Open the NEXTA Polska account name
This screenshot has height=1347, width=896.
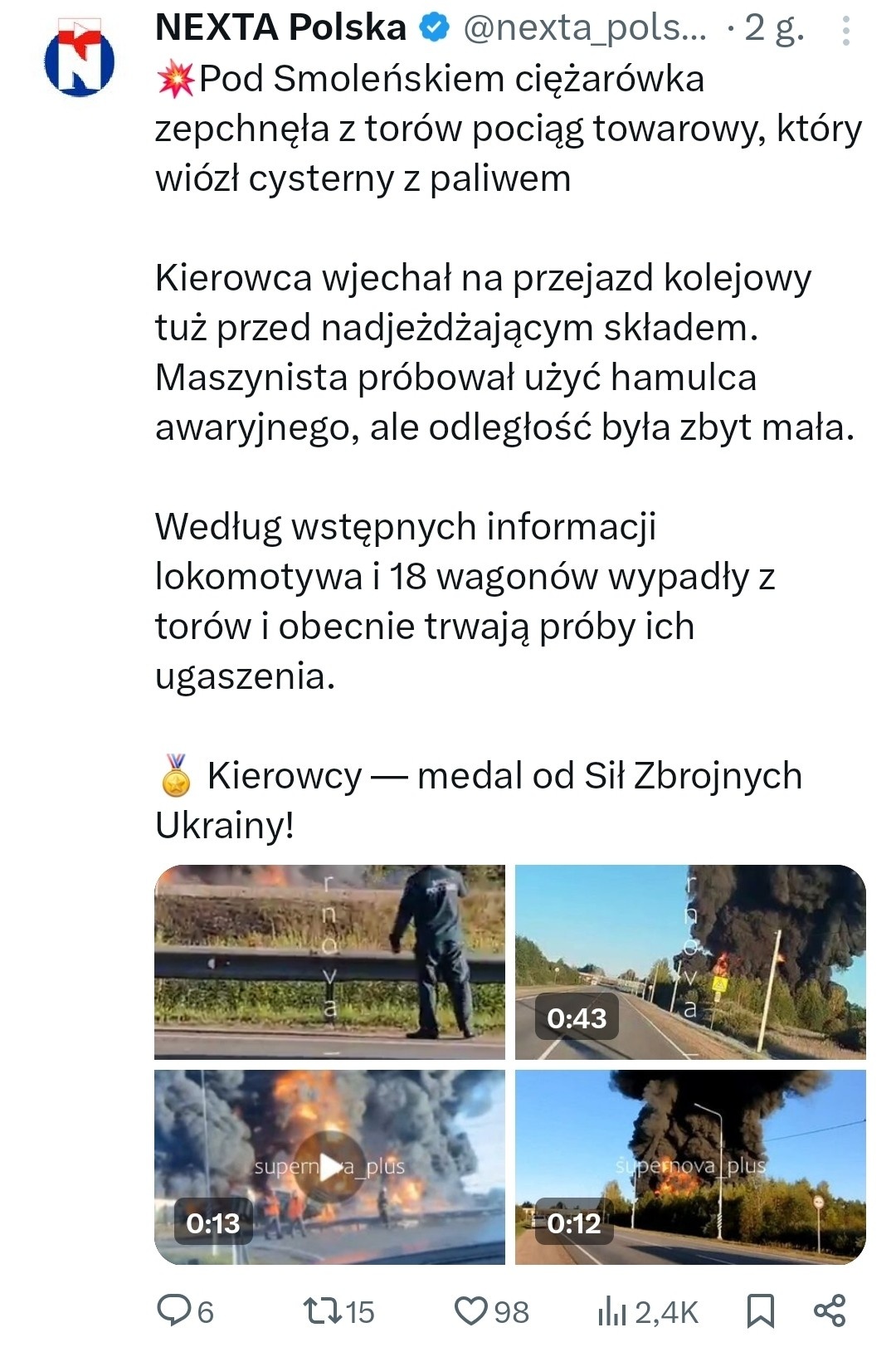point(280,28)
